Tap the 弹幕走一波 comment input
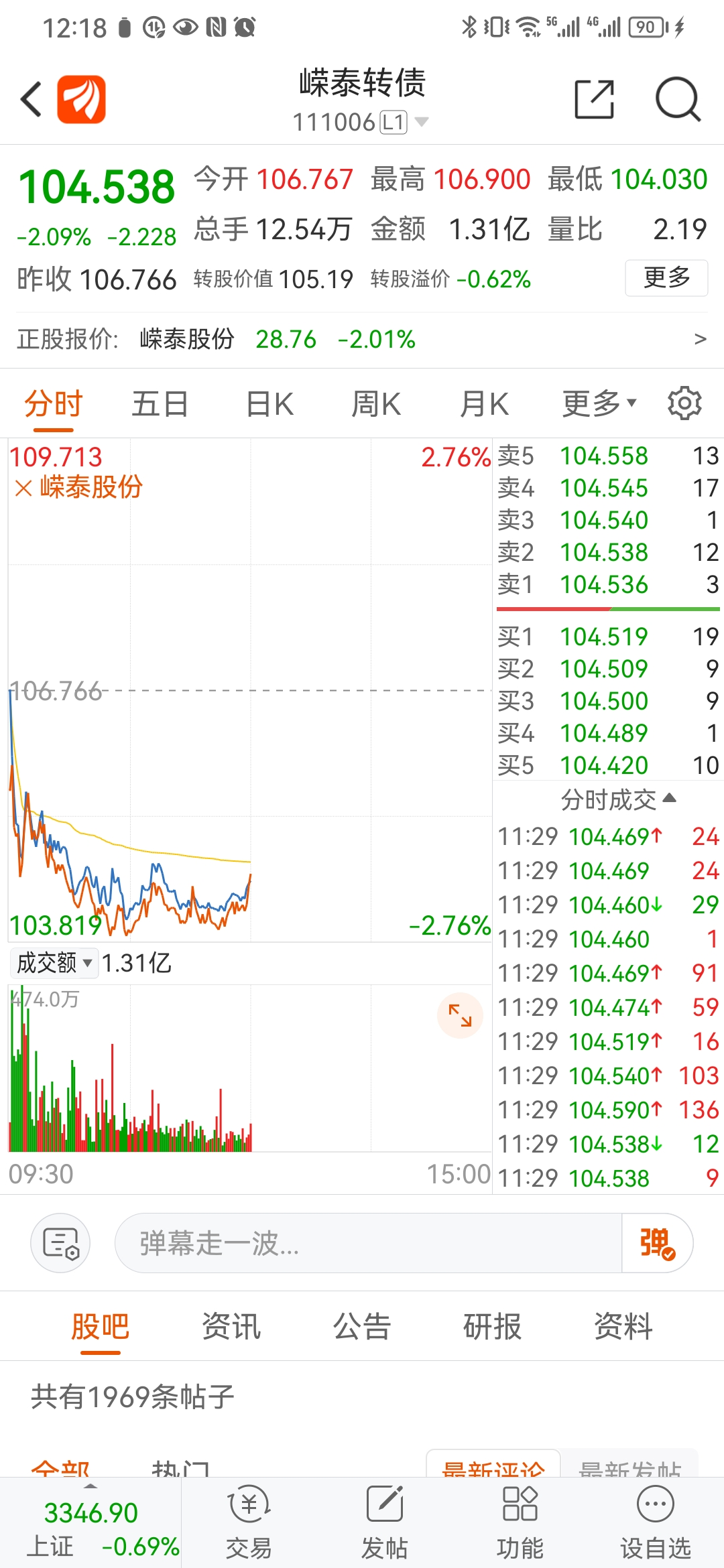 pyautogui.click(x=367, y=1243)
